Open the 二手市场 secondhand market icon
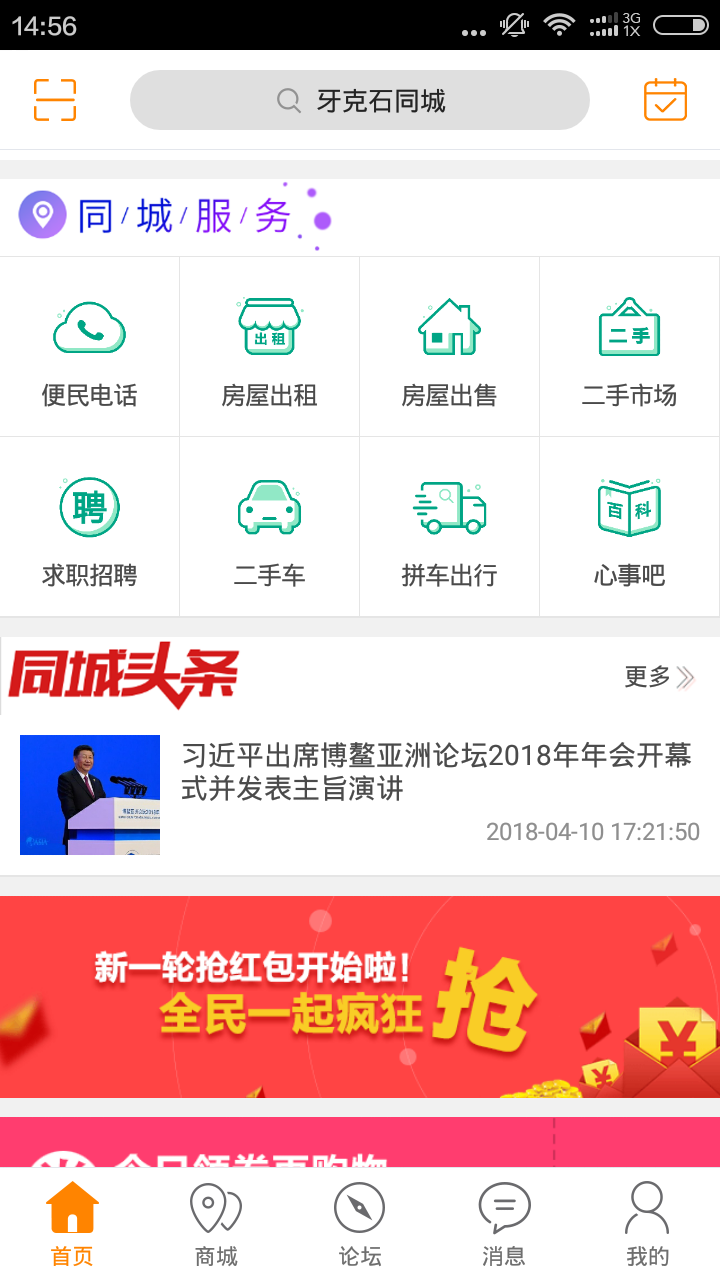The image size is (720, 1280). (x=630, y=345)
